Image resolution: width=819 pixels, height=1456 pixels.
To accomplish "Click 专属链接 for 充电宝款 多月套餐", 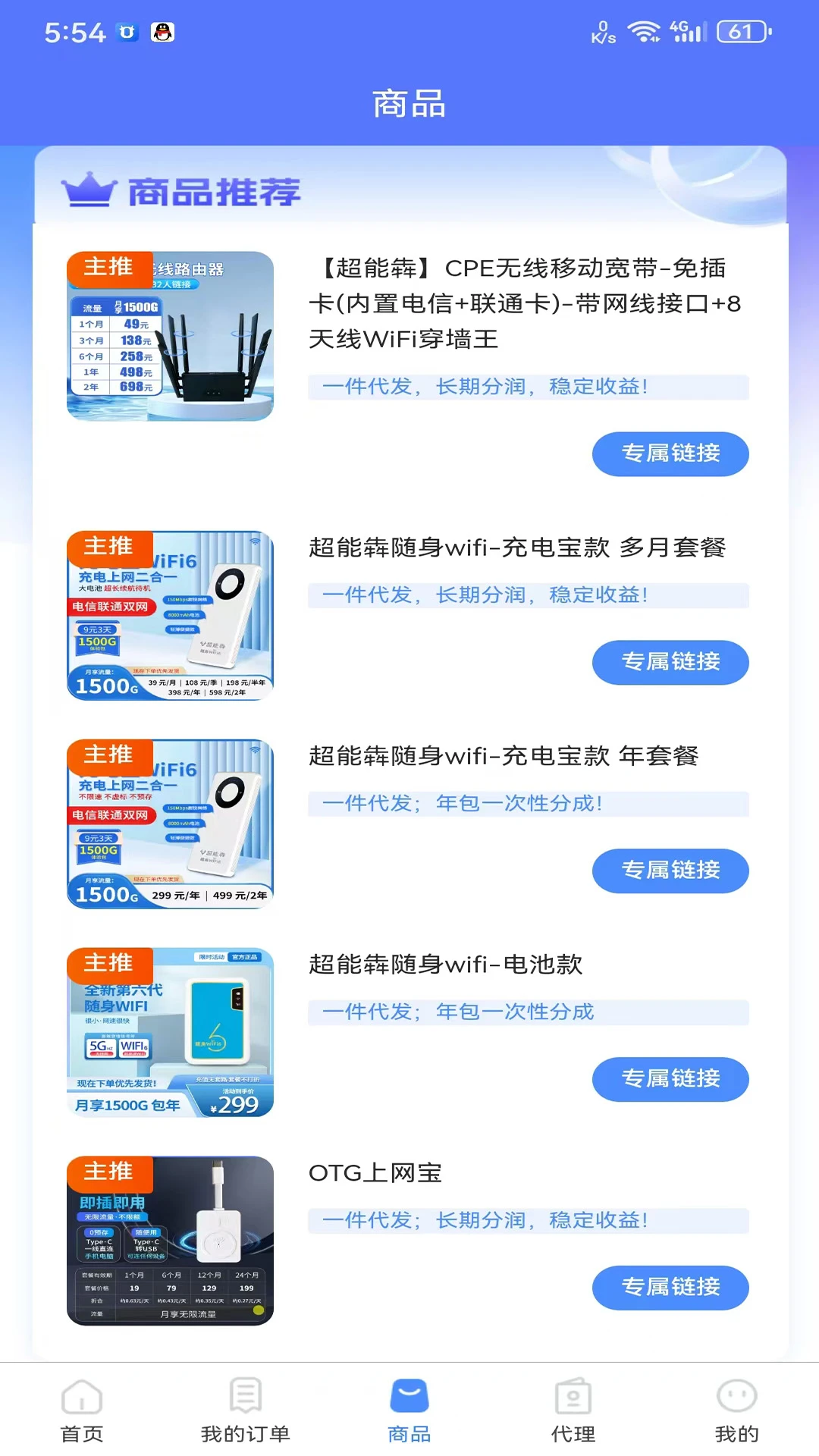I will pos(670,662).
